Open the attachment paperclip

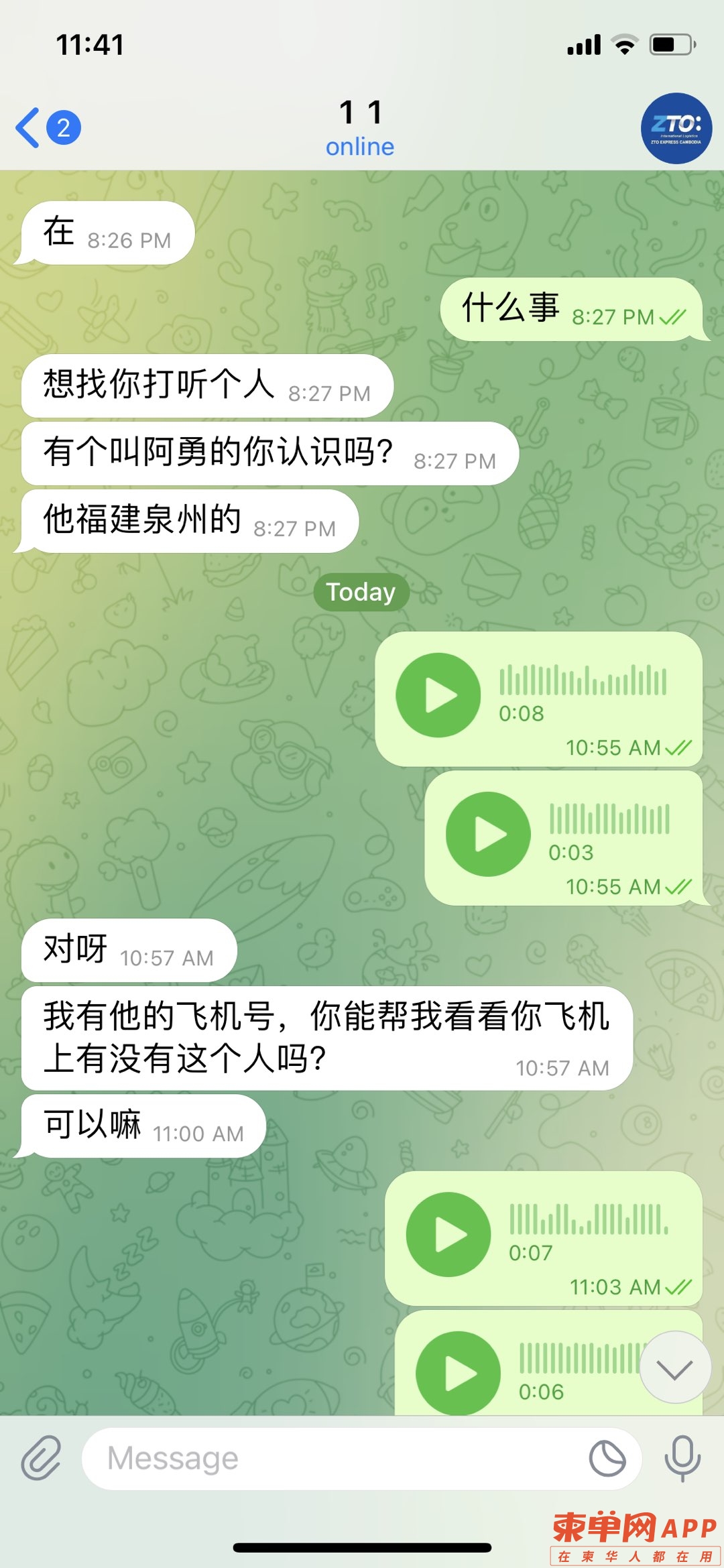(x=41, y=1458)
